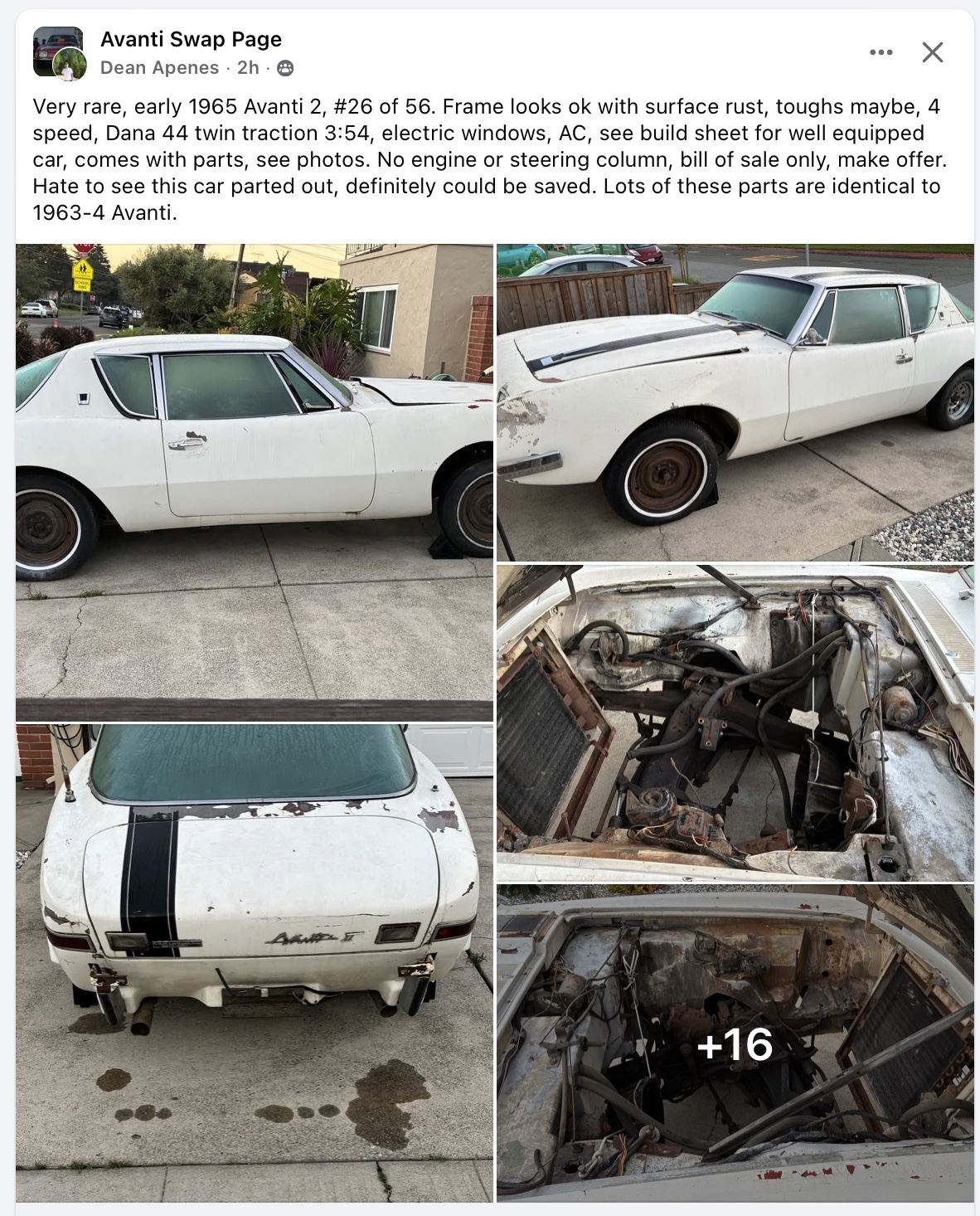View the +16 more photos tile
The image size is (980, 1216).
[735, 1043]
